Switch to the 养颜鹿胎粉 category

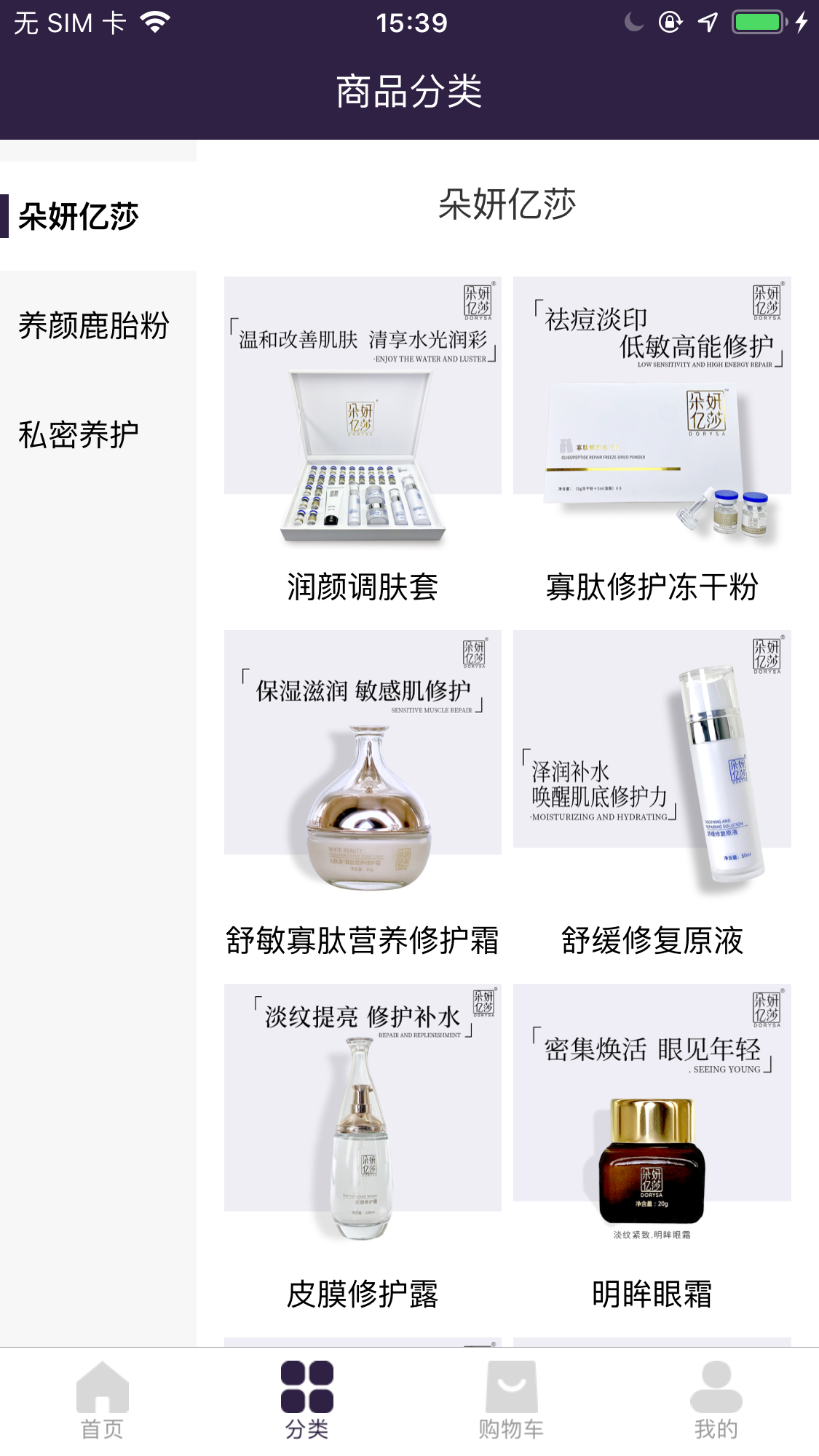click(94, 325)
